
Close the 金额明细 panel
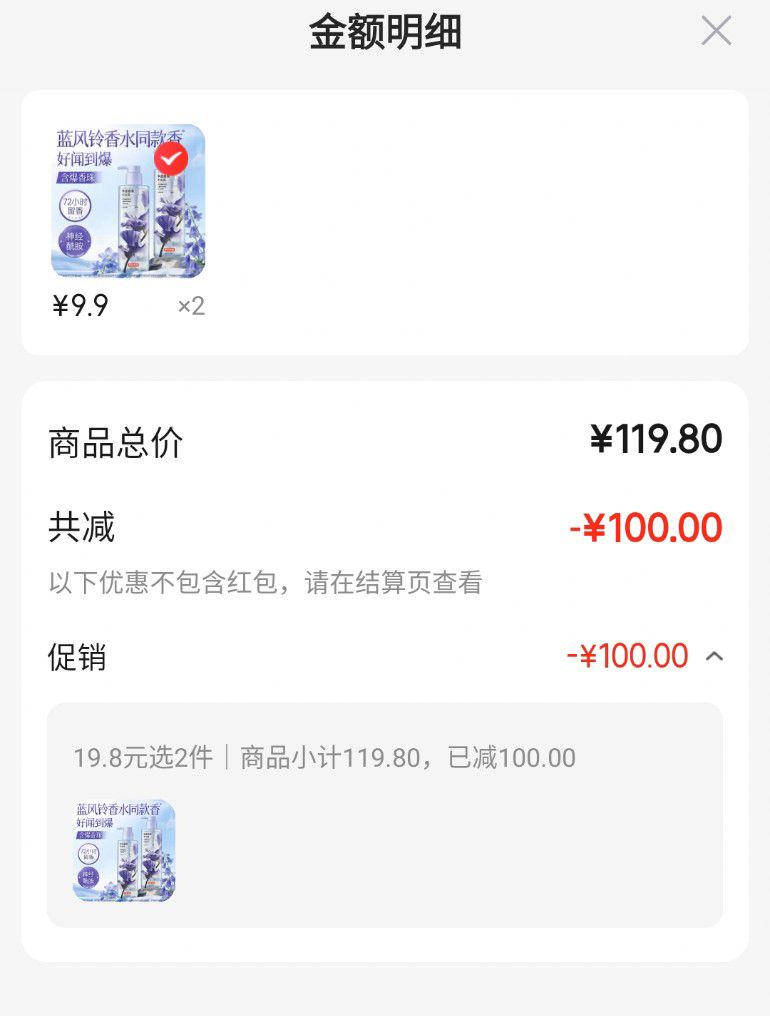tap(716, 31)
